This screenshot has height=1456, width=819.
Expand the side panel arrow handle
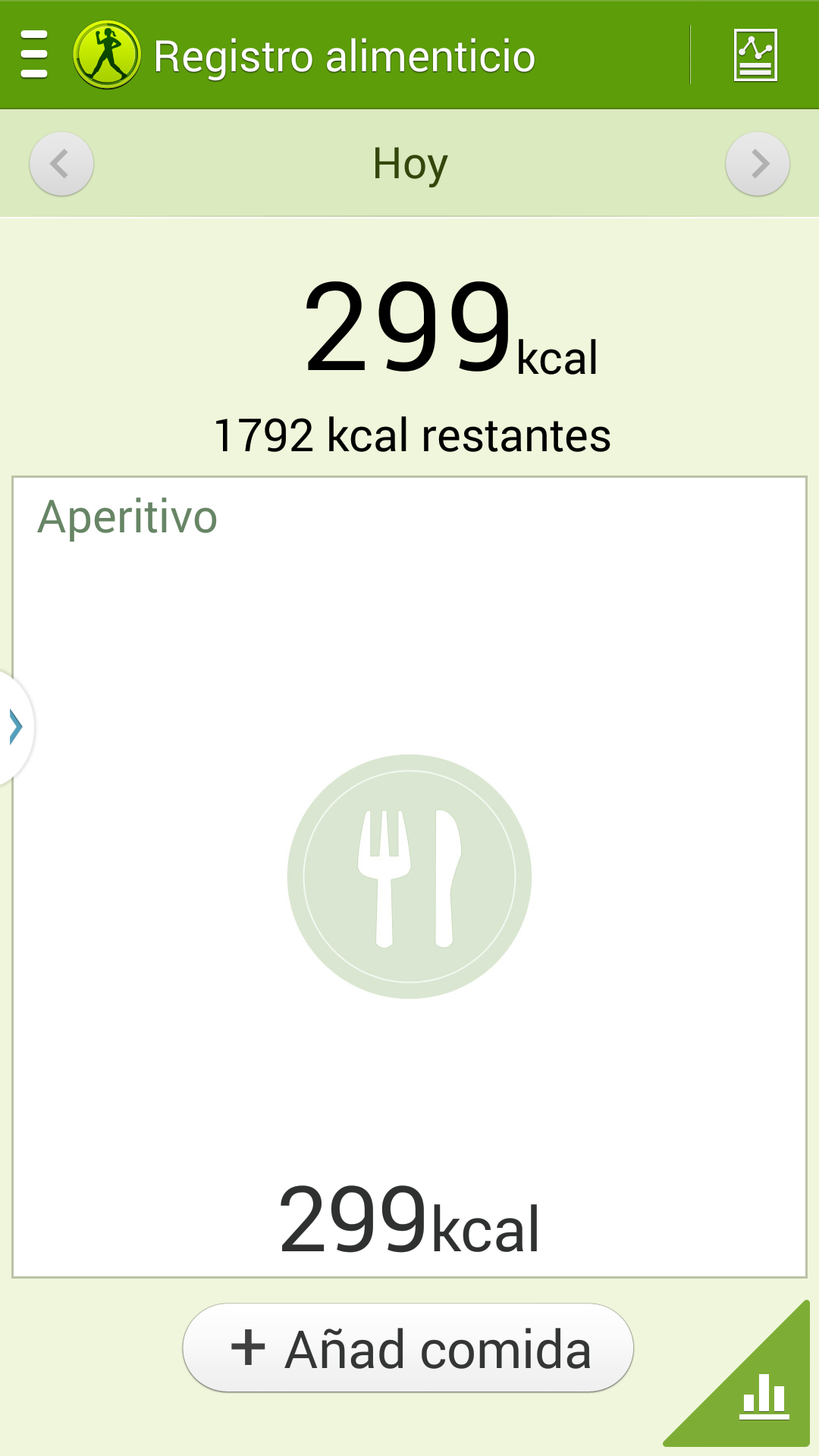point(15,726)
